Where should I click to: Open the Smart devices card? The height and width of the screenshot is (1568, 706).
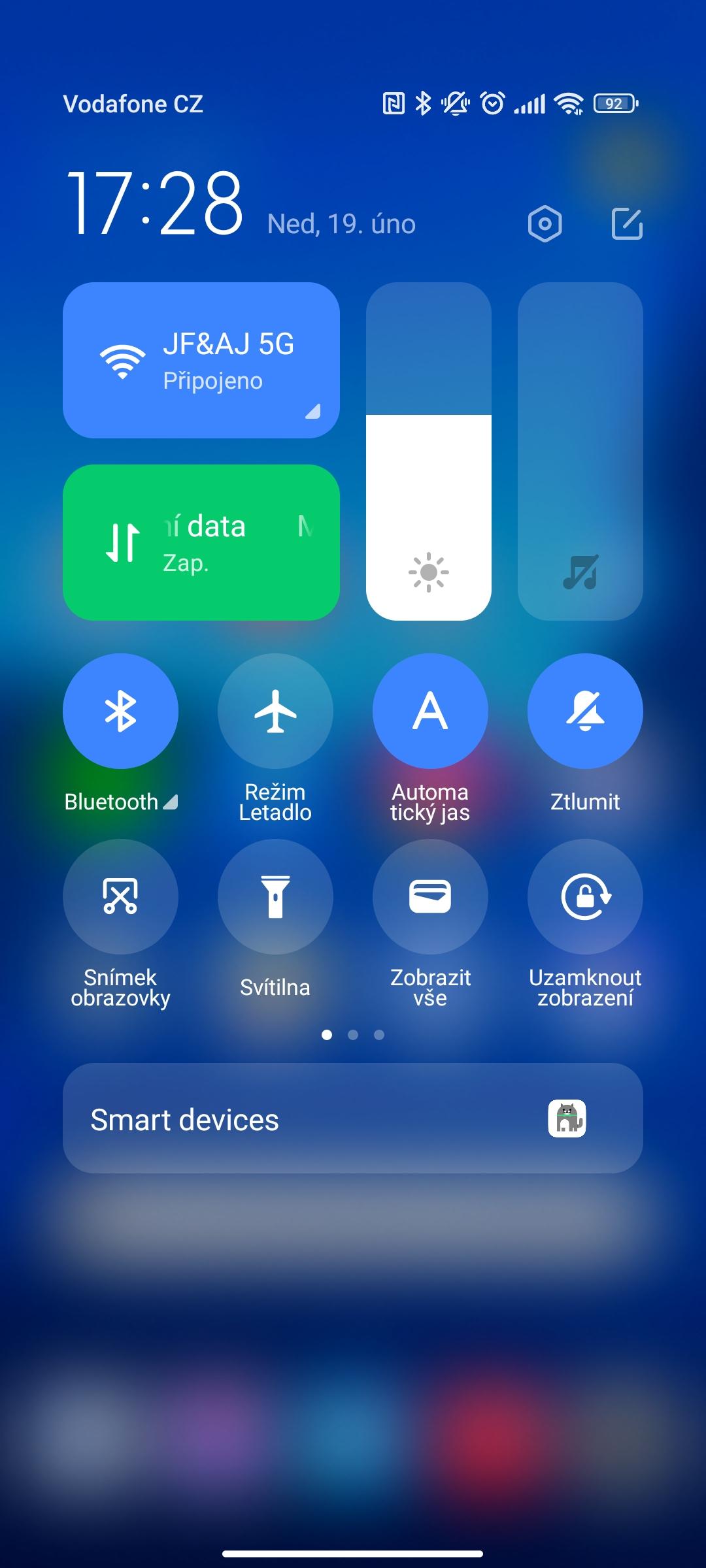coord(353,1119)
